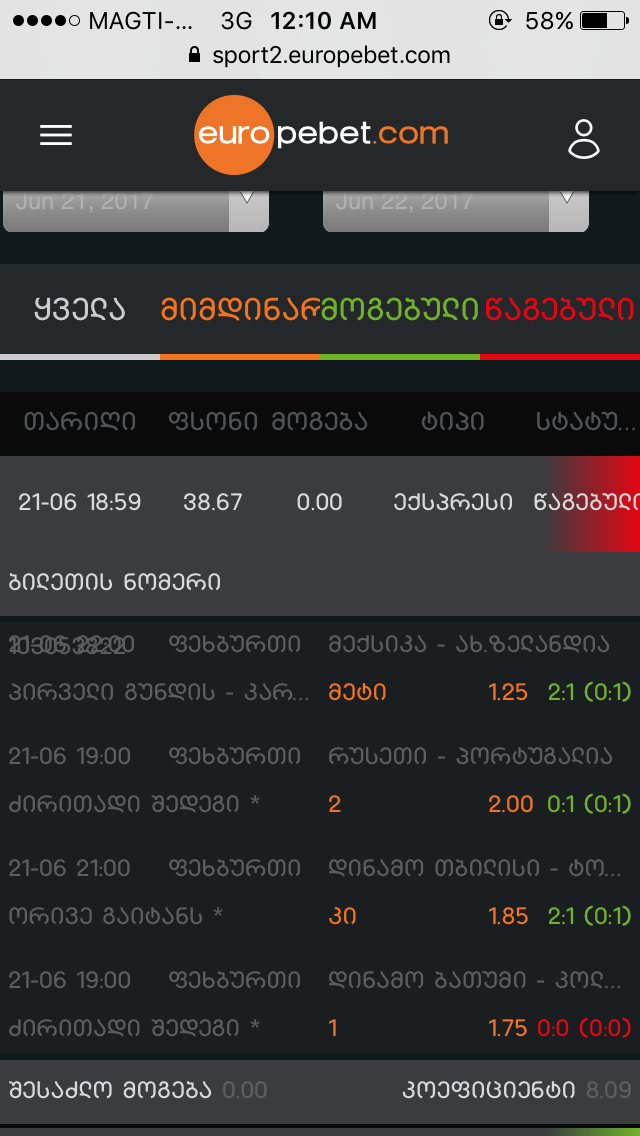Open the Jun 22, 2017 date dropdown
This screenshot has height=1136, width=640.
(455, 209)
